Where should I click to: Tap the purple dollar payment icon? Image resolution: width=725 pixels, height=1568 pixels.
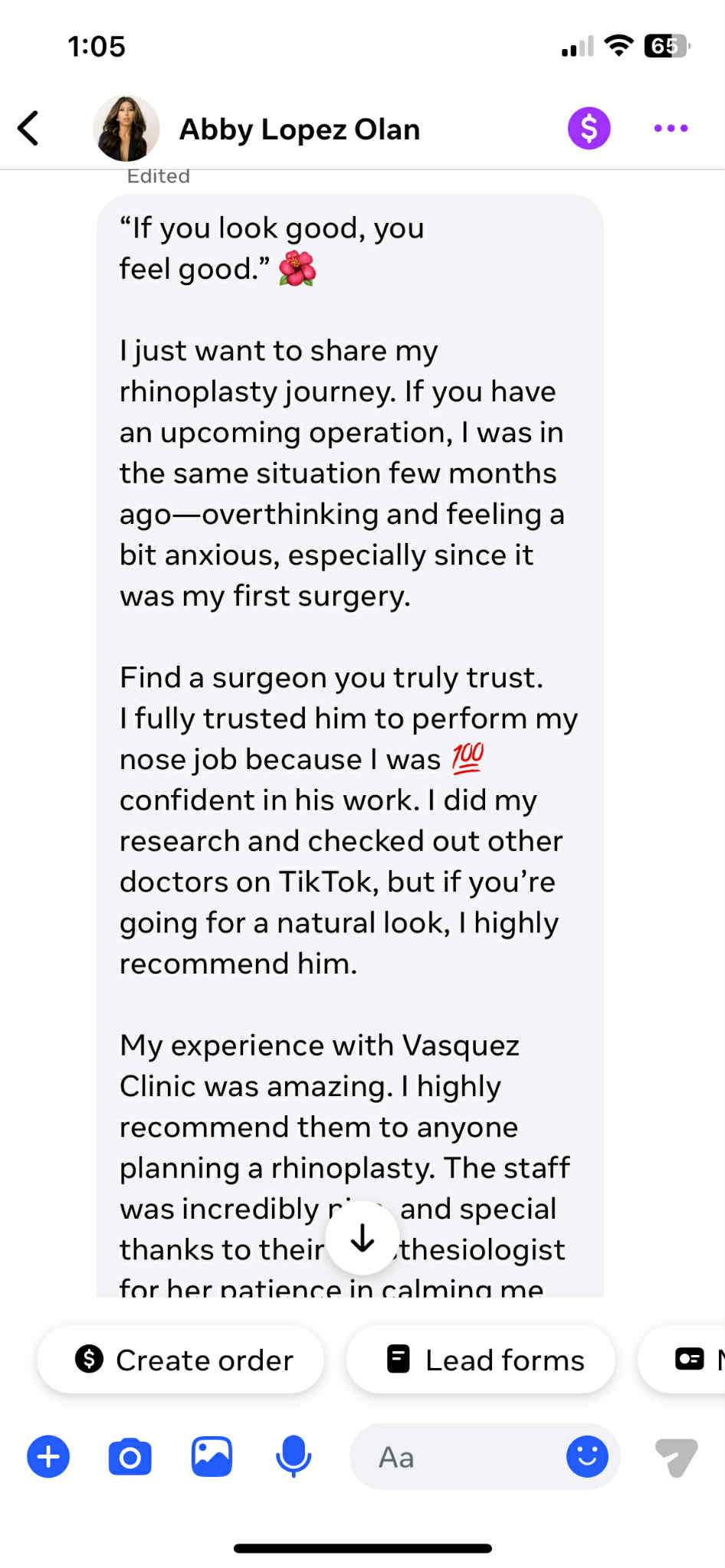pos(589,128)
